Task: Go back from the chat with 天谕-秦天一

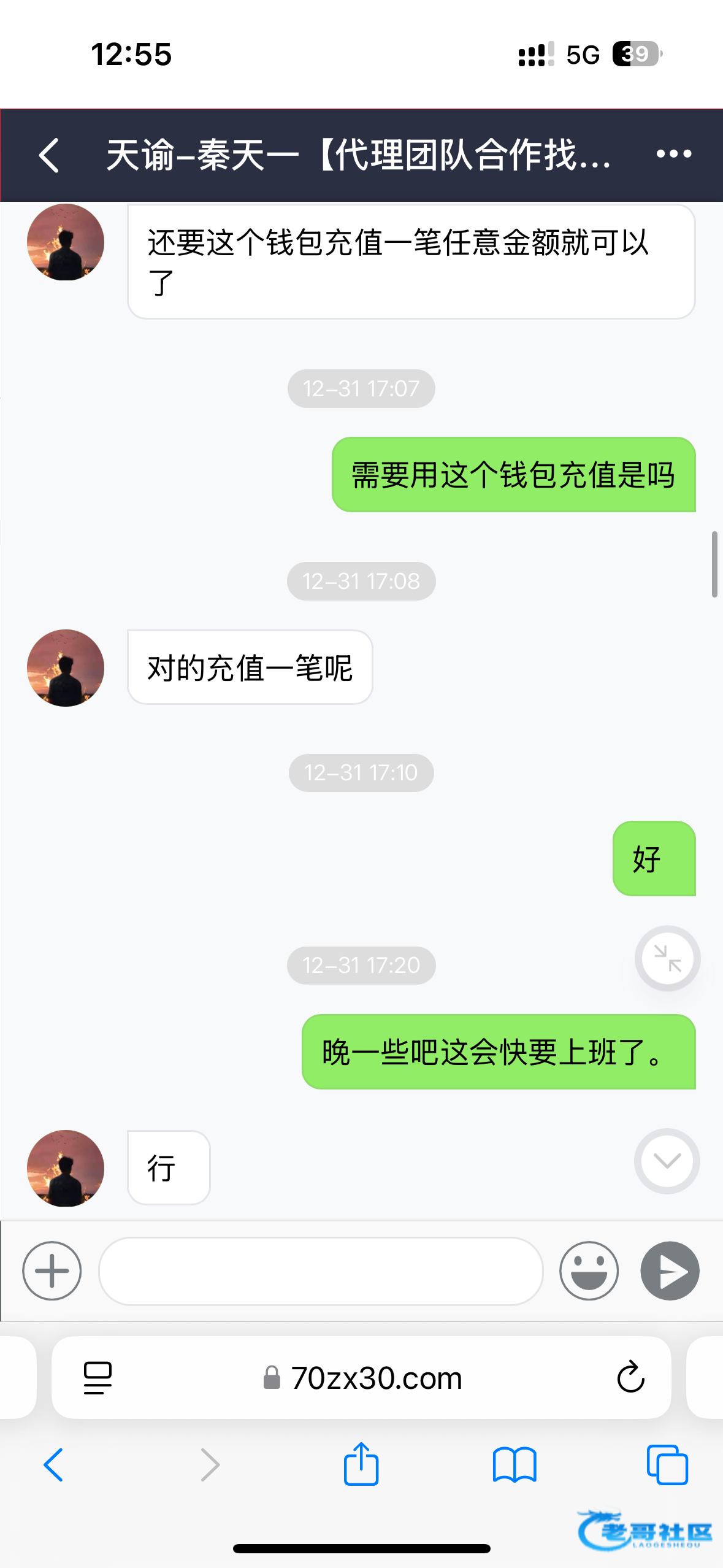Action: tap(49, 155)
